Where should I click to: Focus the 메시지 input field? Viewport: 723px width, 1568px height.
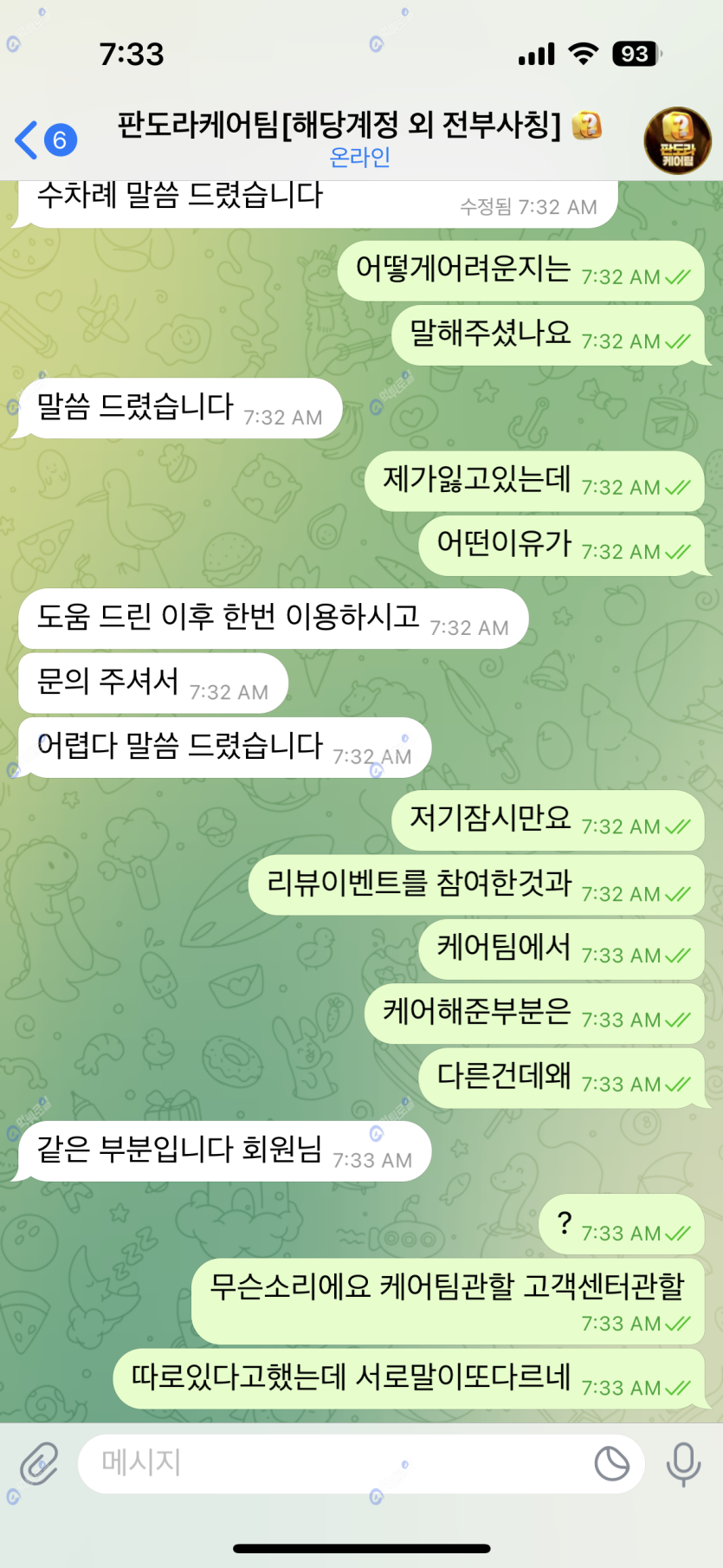point(329,1464)
